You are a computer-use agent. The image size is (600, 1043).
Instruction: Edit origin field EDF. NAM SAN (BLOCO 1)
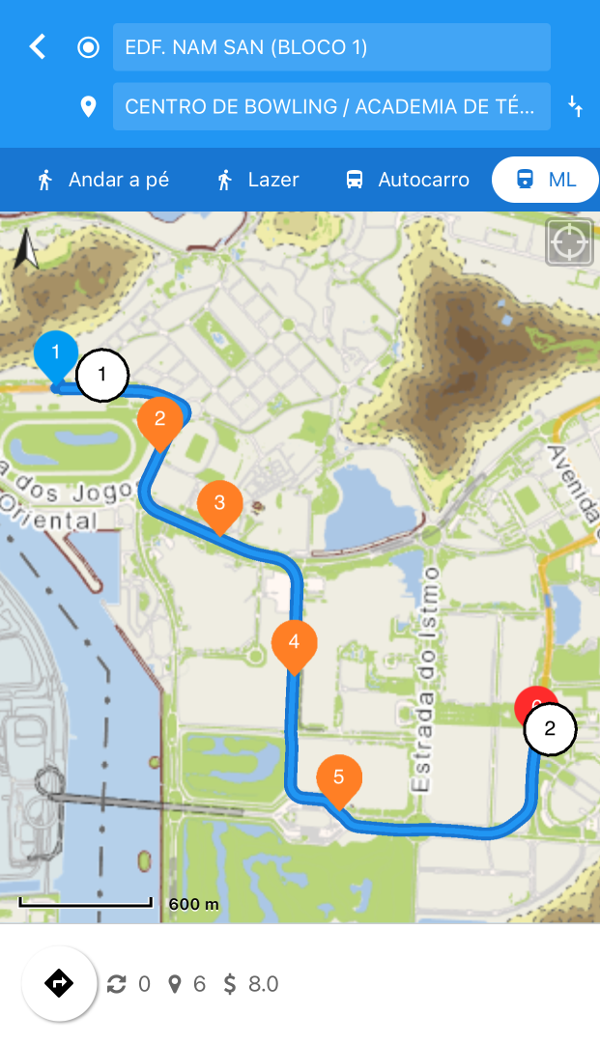(331, 47)
